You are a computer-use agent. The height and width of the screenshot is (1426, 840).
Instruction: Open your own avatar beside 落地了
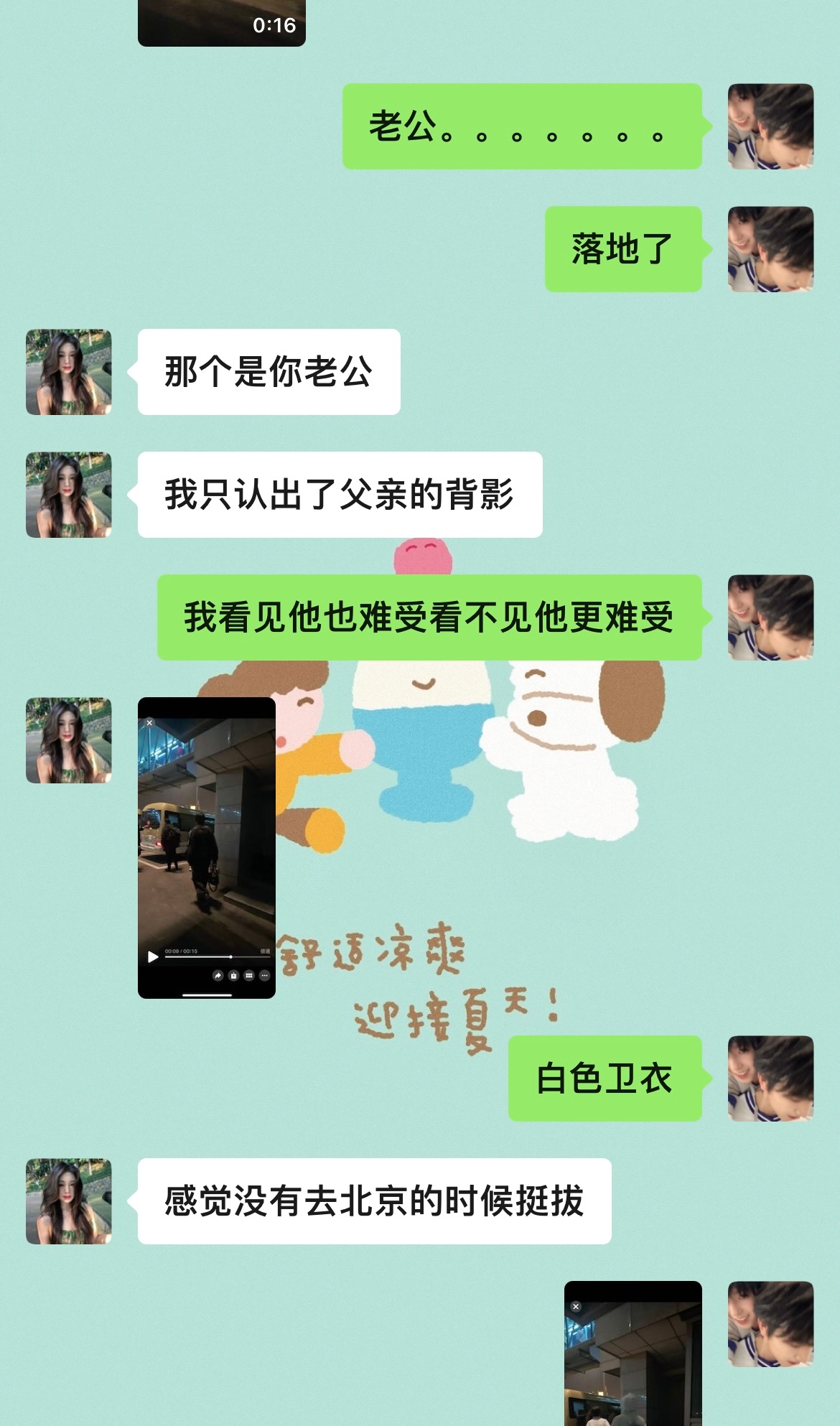coord(770,248)
